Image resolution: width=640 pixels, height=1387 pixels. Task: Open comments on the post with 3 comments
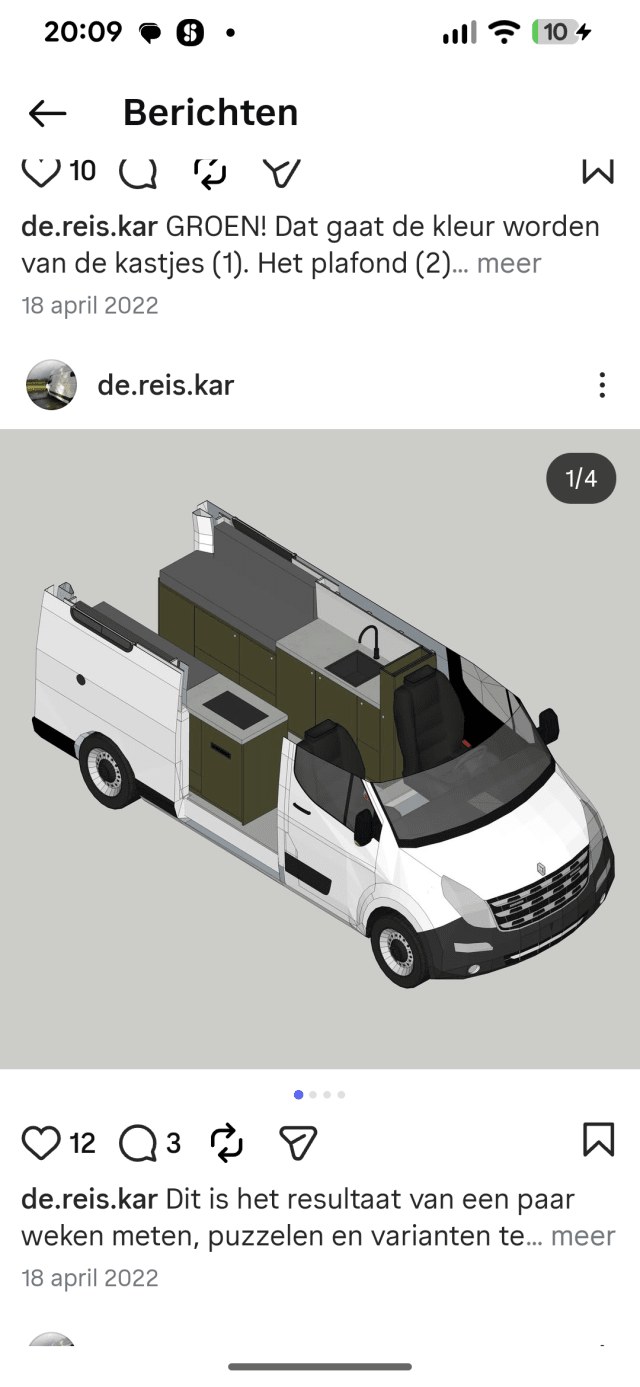click(138, 1142)
